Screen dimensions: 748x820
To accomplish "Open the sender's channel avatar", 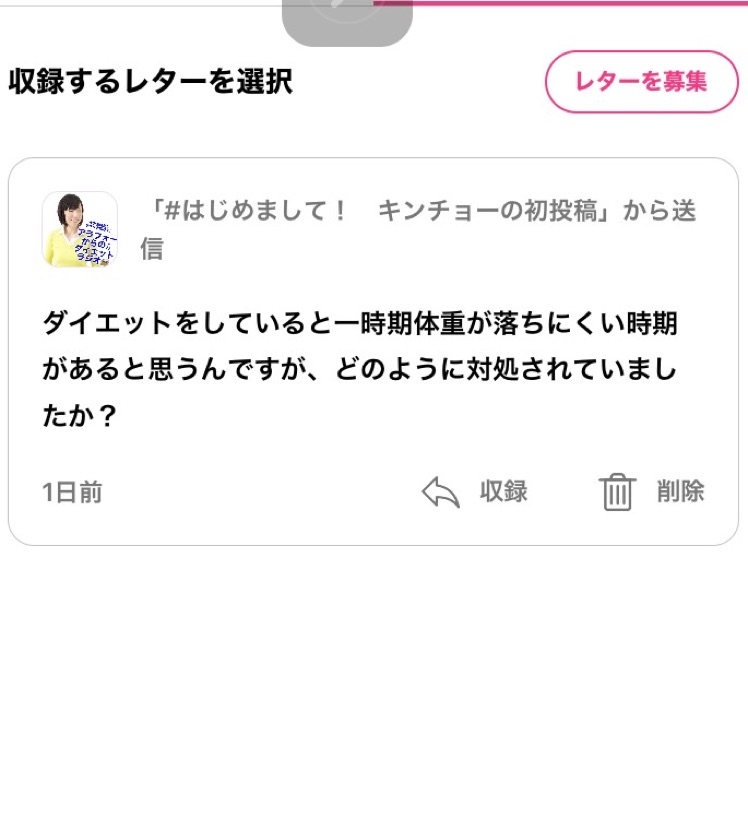I will pos(80,230).
